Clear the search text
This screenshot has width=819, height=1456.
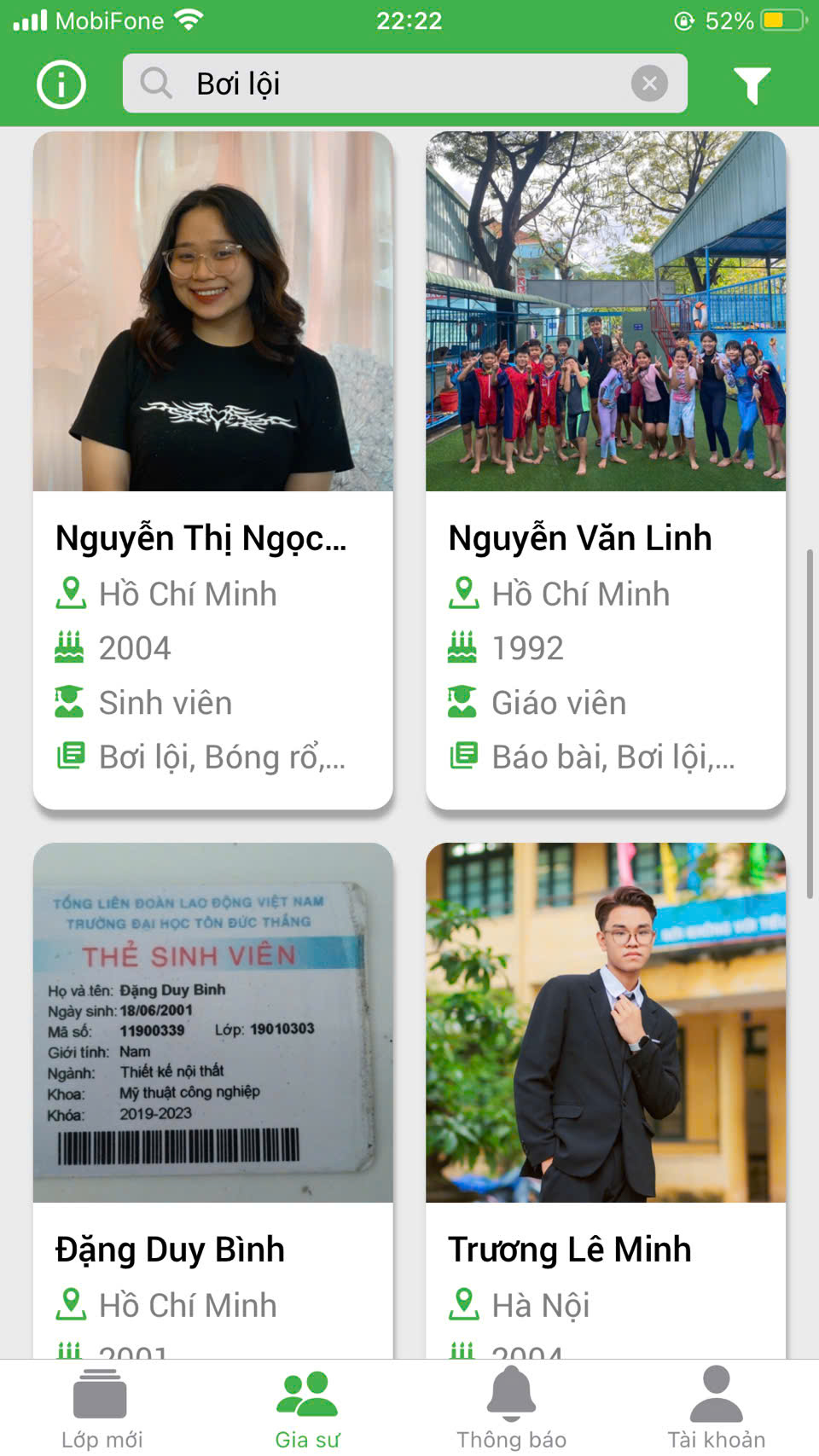coord(649,84)
